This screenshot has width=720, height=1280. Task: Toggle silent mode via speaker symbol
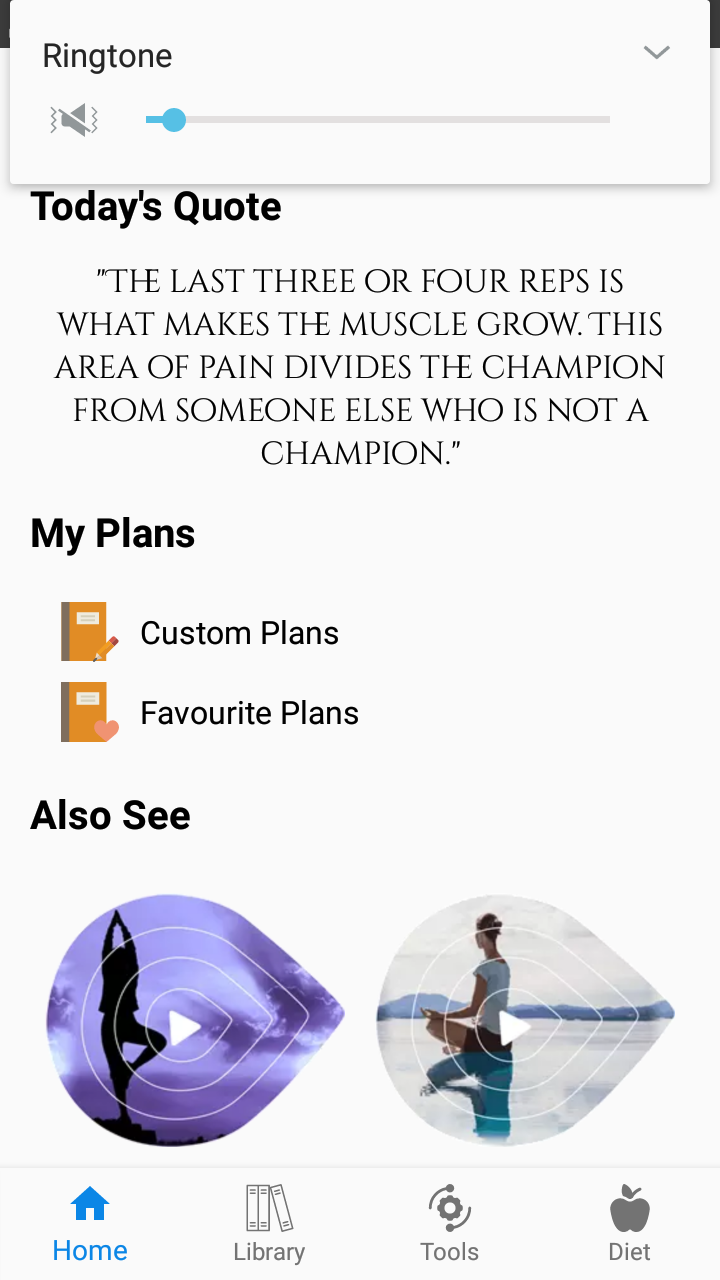click(x=73, y=118)
